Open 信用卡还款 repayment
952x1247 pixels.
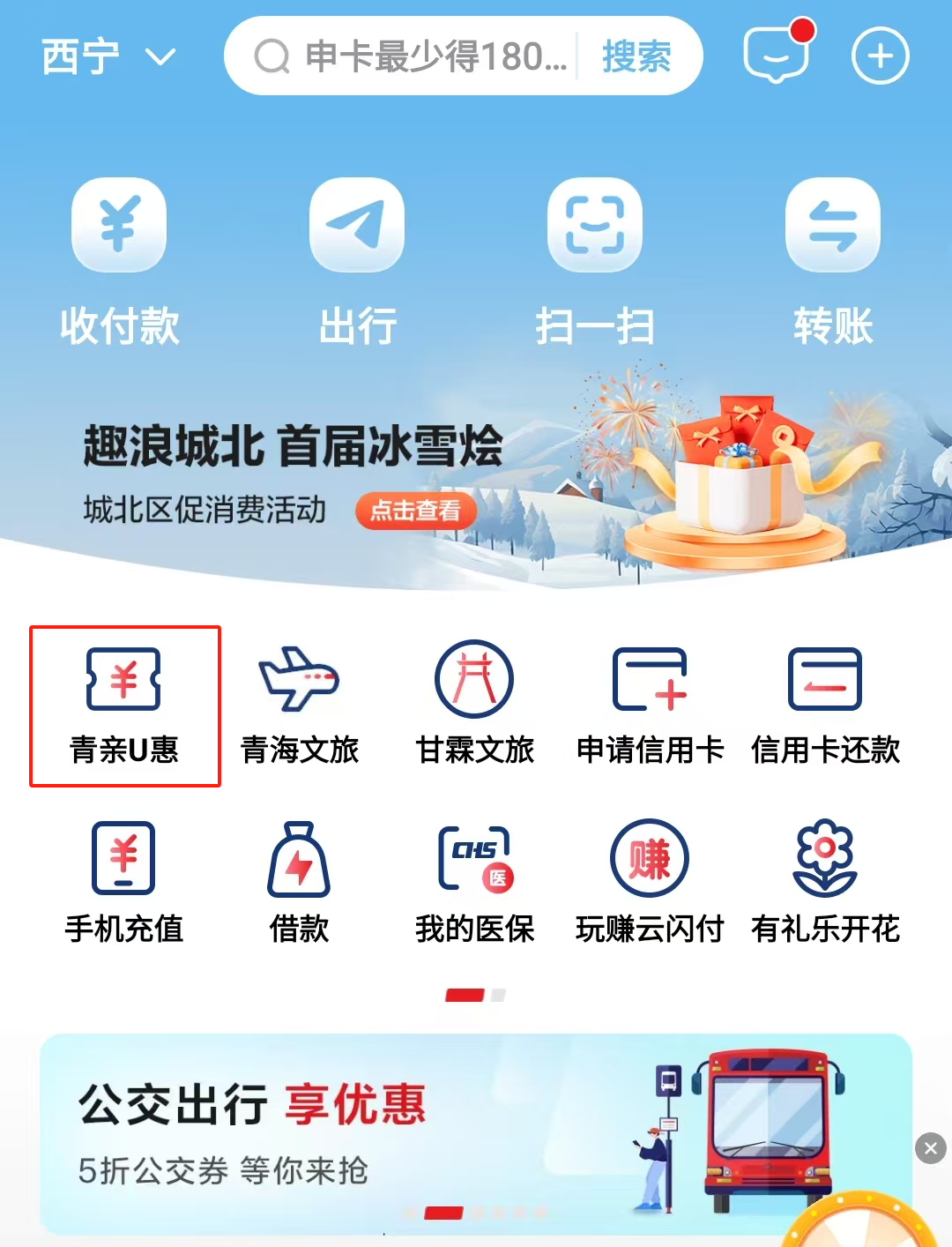coord(825,706)
